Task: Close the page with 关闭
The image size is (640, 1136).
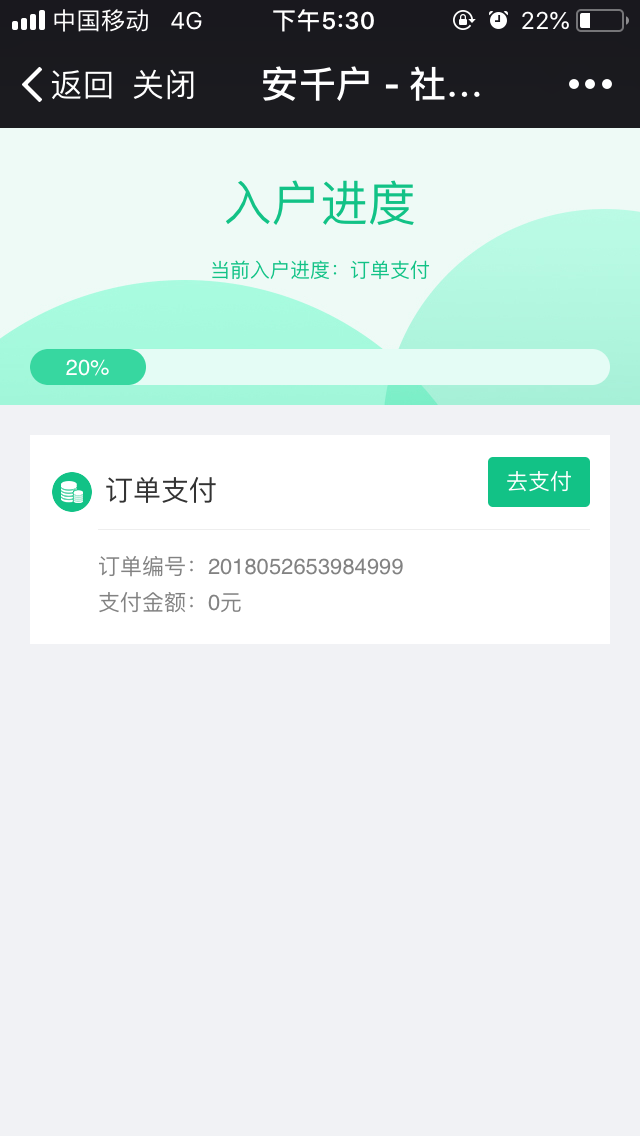Action: click(x=164, y=85)
